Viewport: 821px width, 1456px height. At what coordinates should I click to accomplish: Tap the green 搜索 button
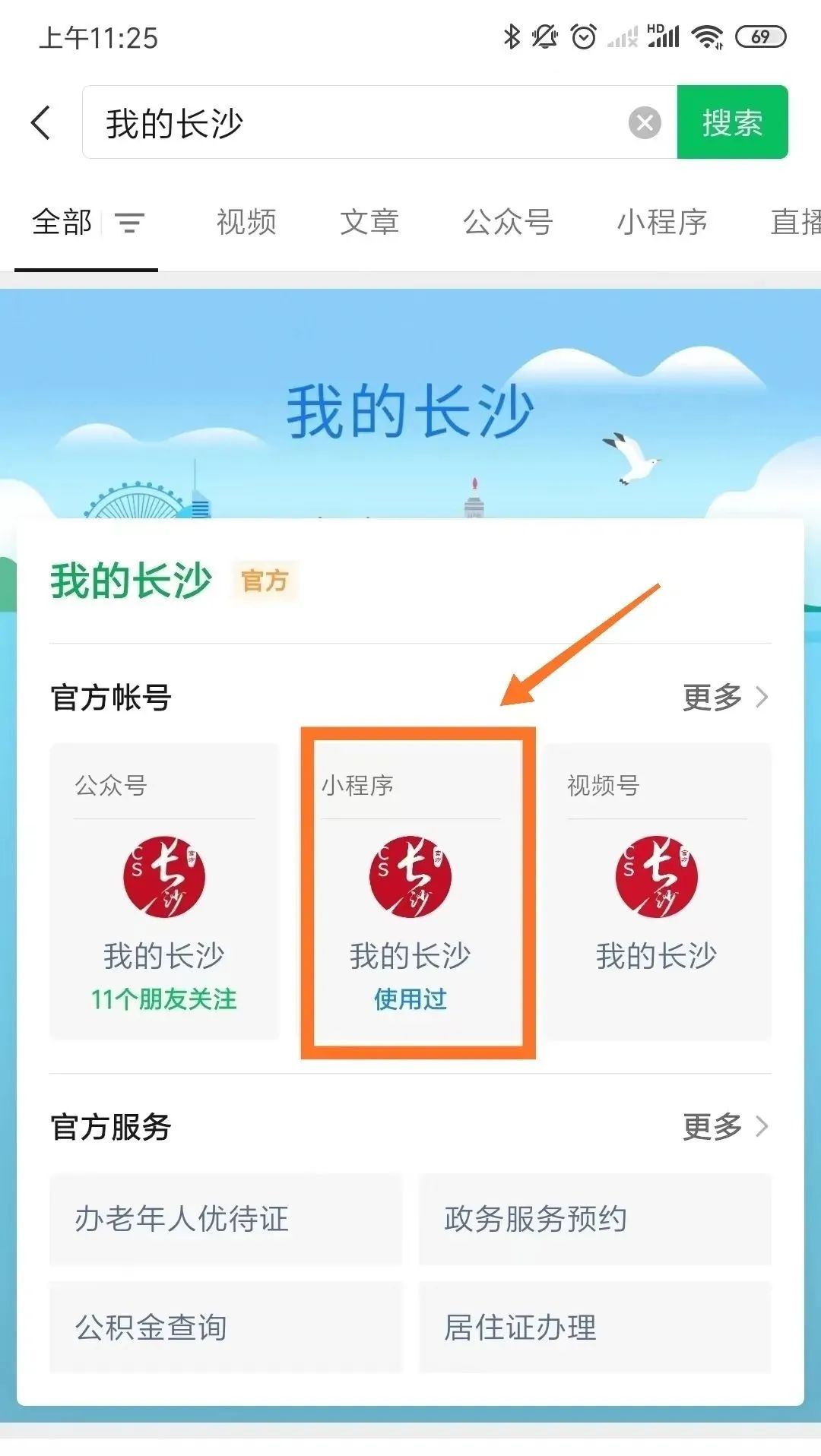tap(731, 122)
